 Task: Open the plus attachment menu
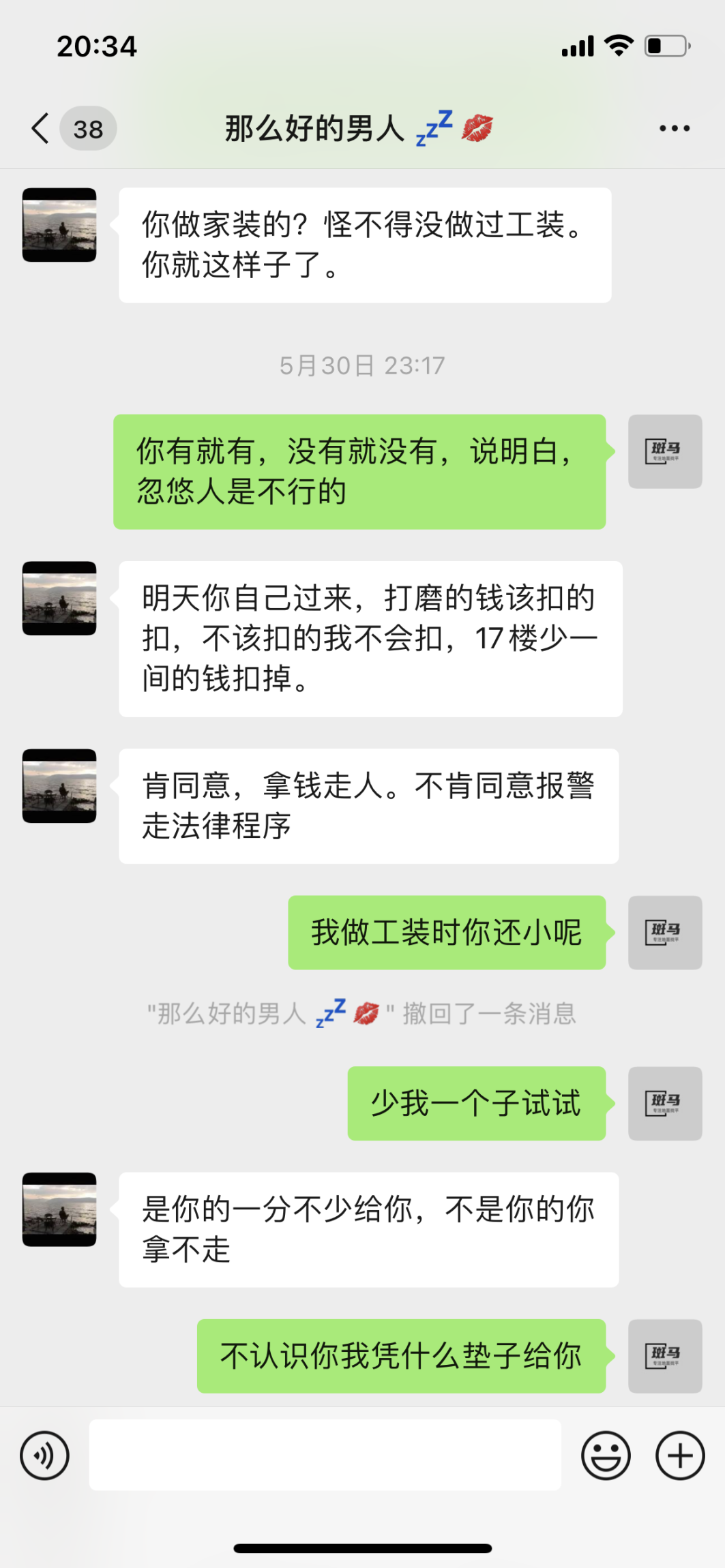[x=679, y=1456]
